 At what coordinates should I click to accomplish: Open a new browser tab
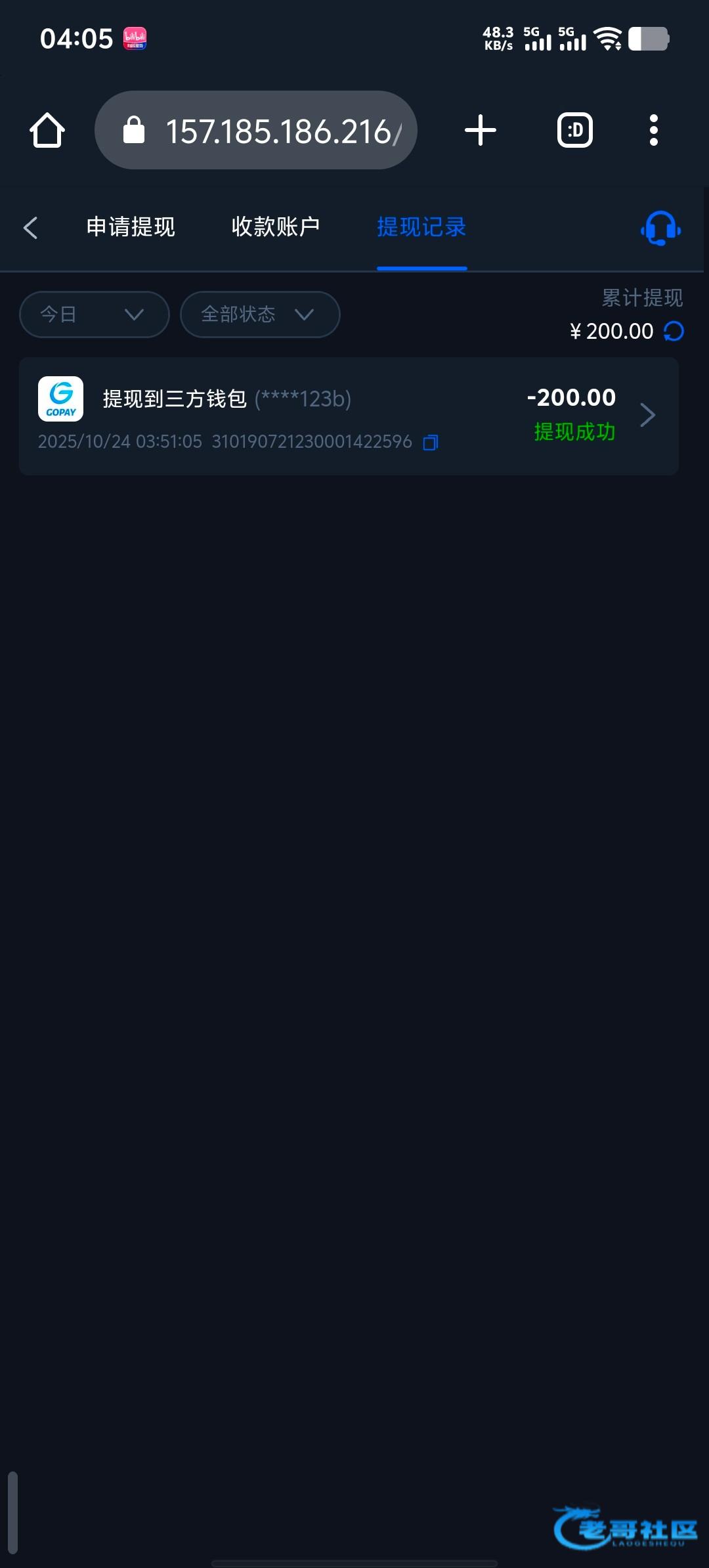(x=480, y=130)
